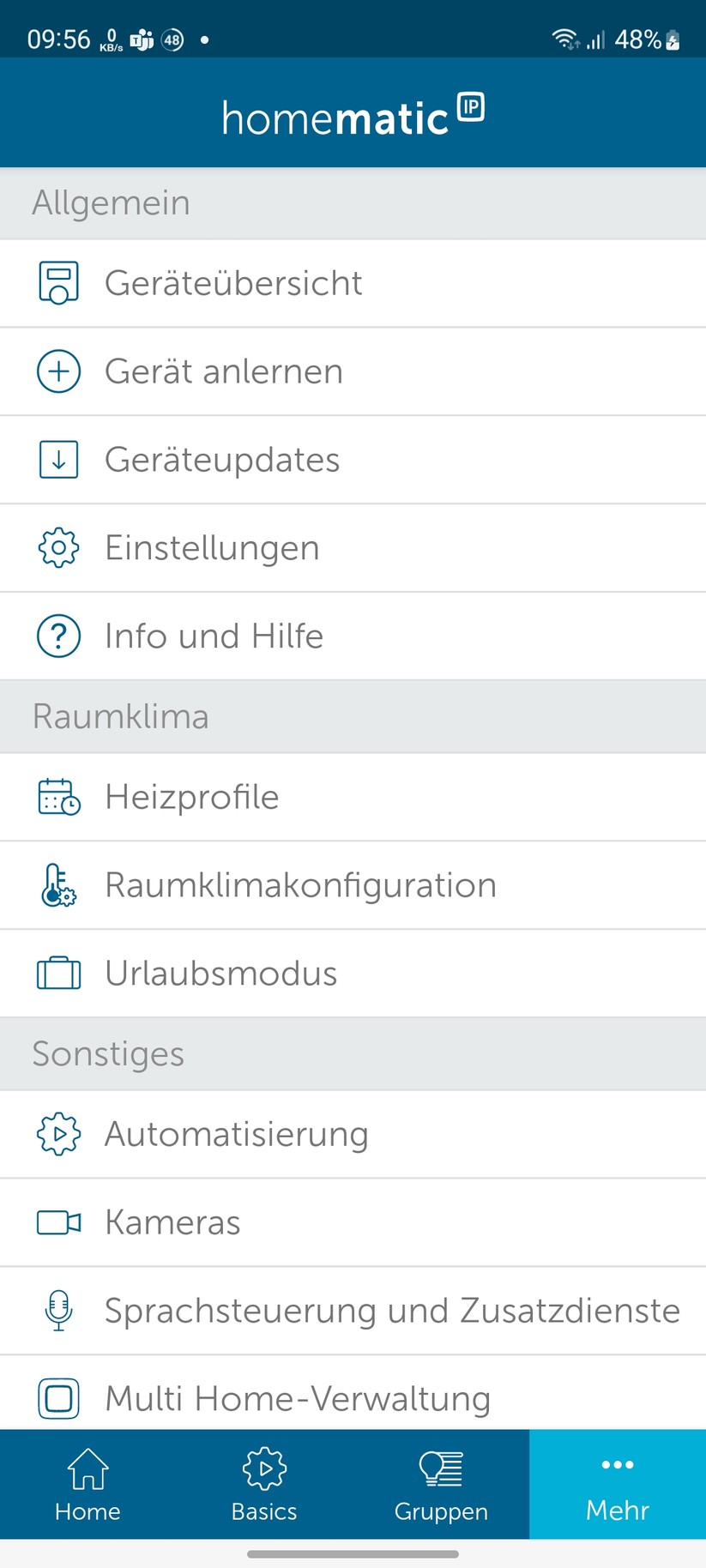Select the microphone icon for Sprachsteuerung

pos(57,1310)
